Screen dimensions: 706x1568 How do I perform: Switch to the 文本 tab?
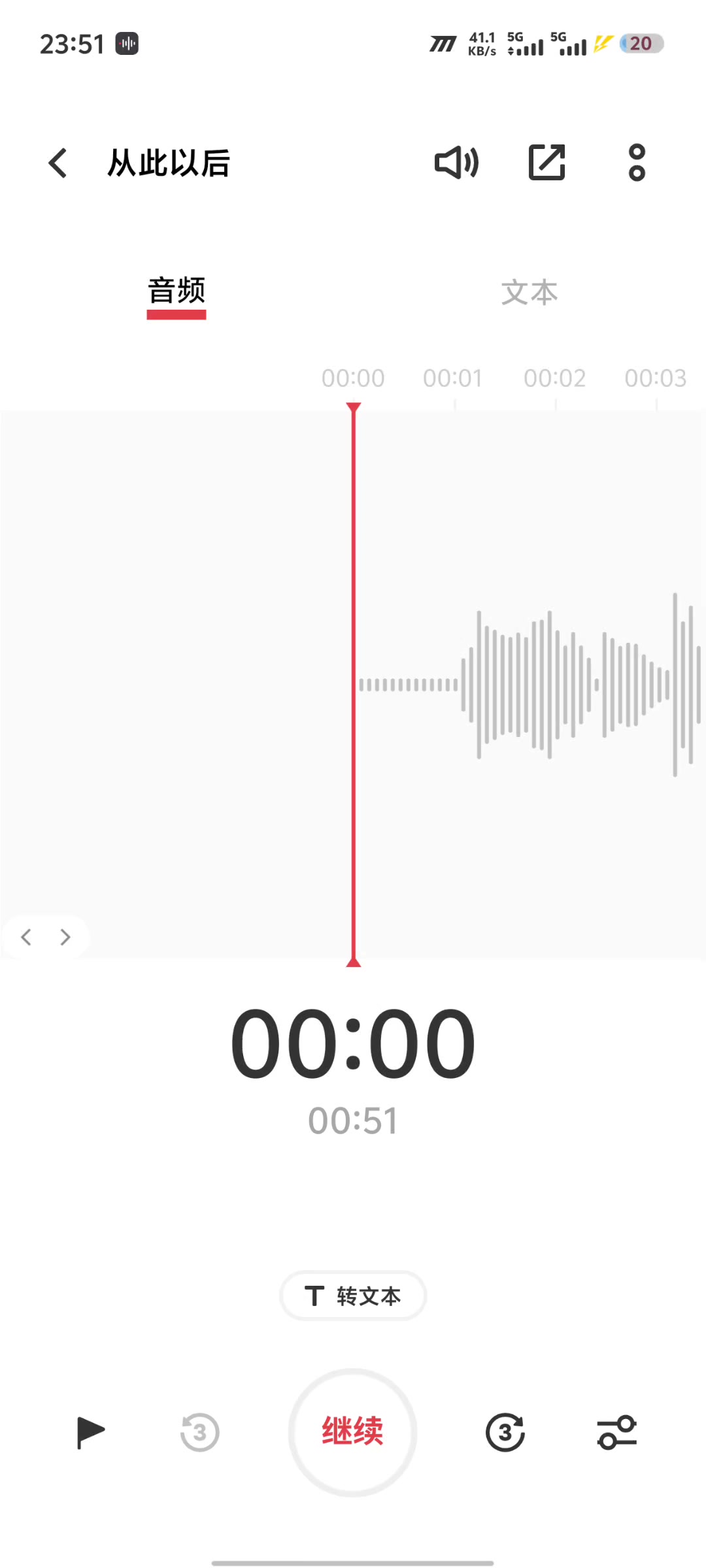point(529,292)
